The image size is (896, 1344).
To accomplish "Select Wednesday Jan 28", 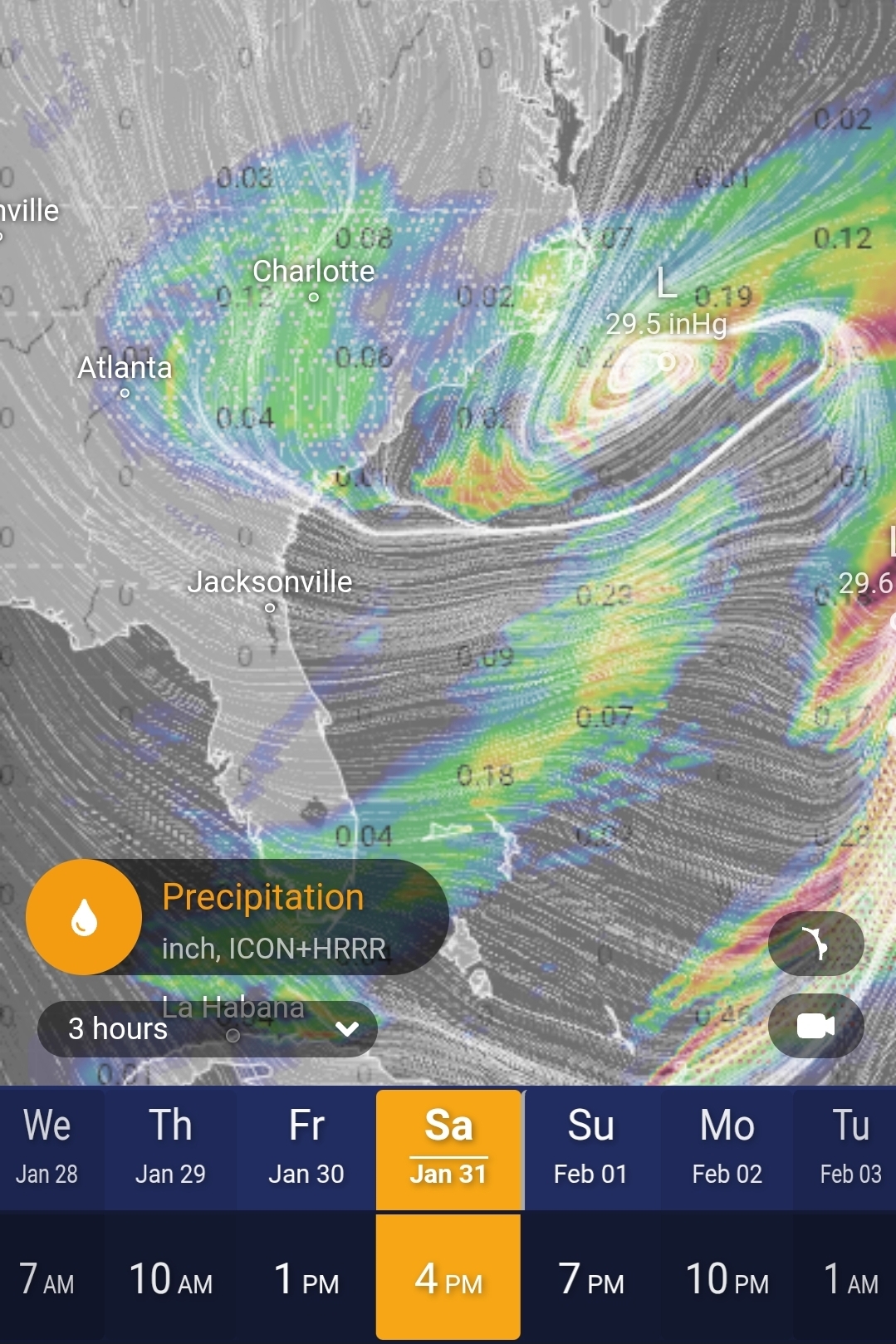I will pos(47,1148).
